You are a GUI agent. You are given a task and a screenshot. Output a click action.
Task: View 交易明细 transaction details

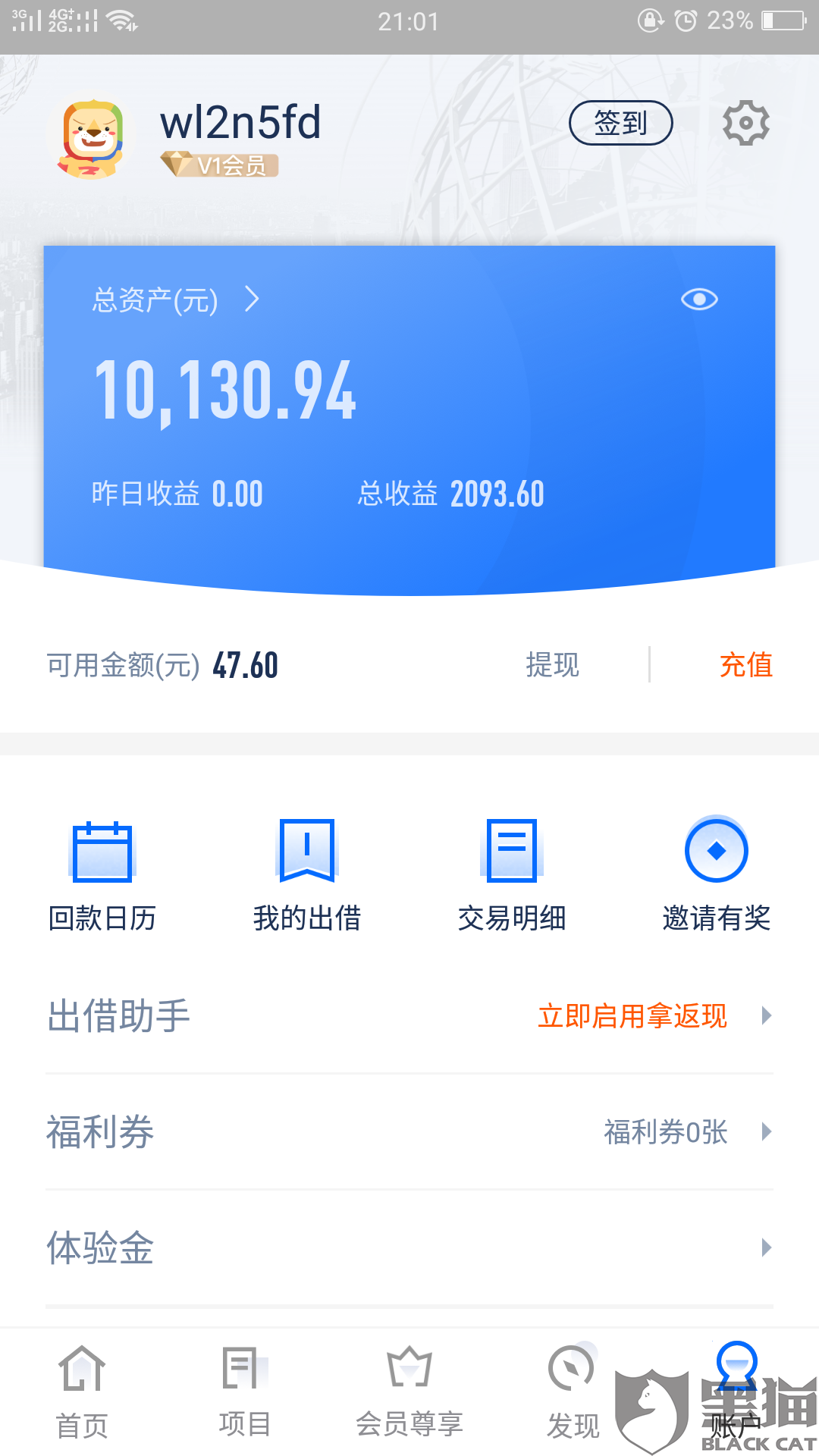pos(512,876)
